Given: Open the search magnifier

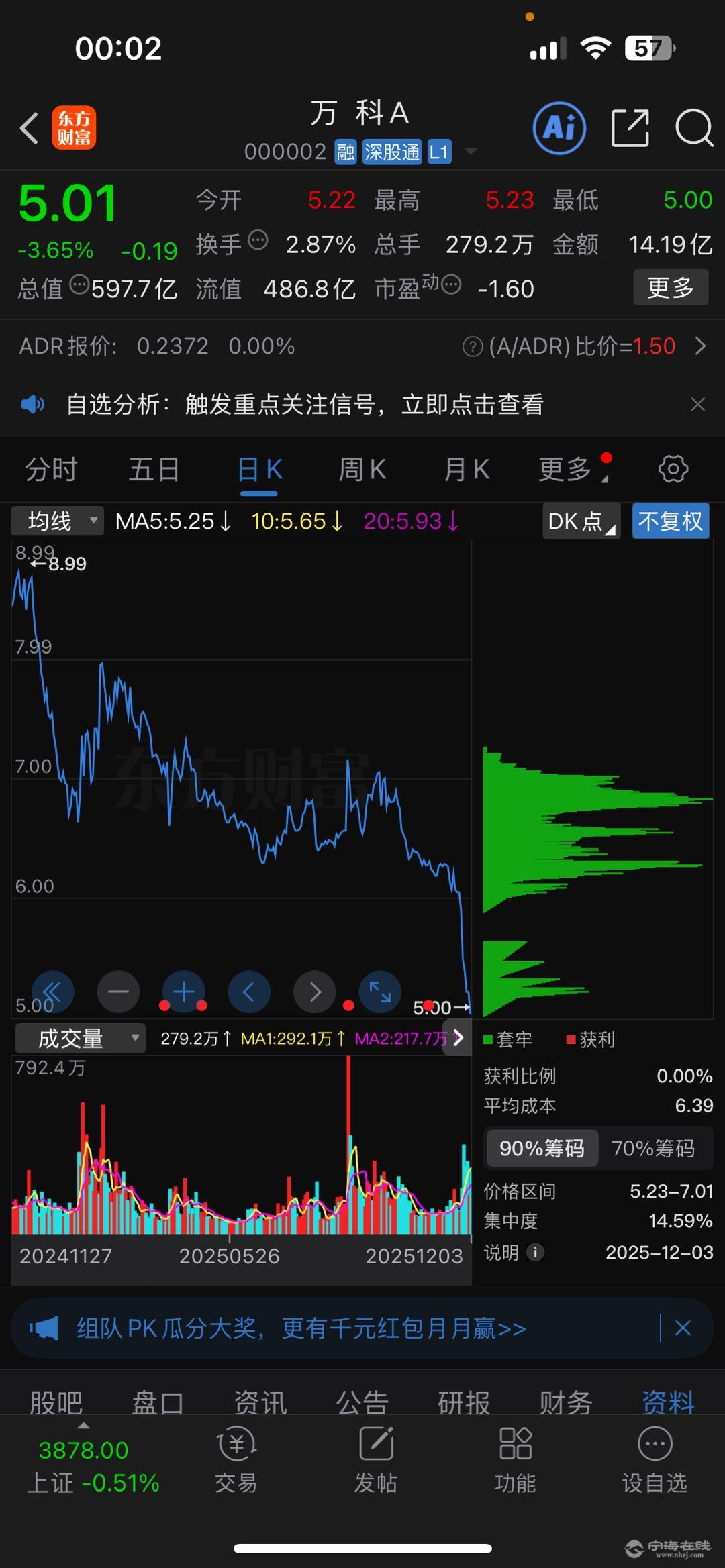Looking at the screenshot, I should (x=693, y=128).
